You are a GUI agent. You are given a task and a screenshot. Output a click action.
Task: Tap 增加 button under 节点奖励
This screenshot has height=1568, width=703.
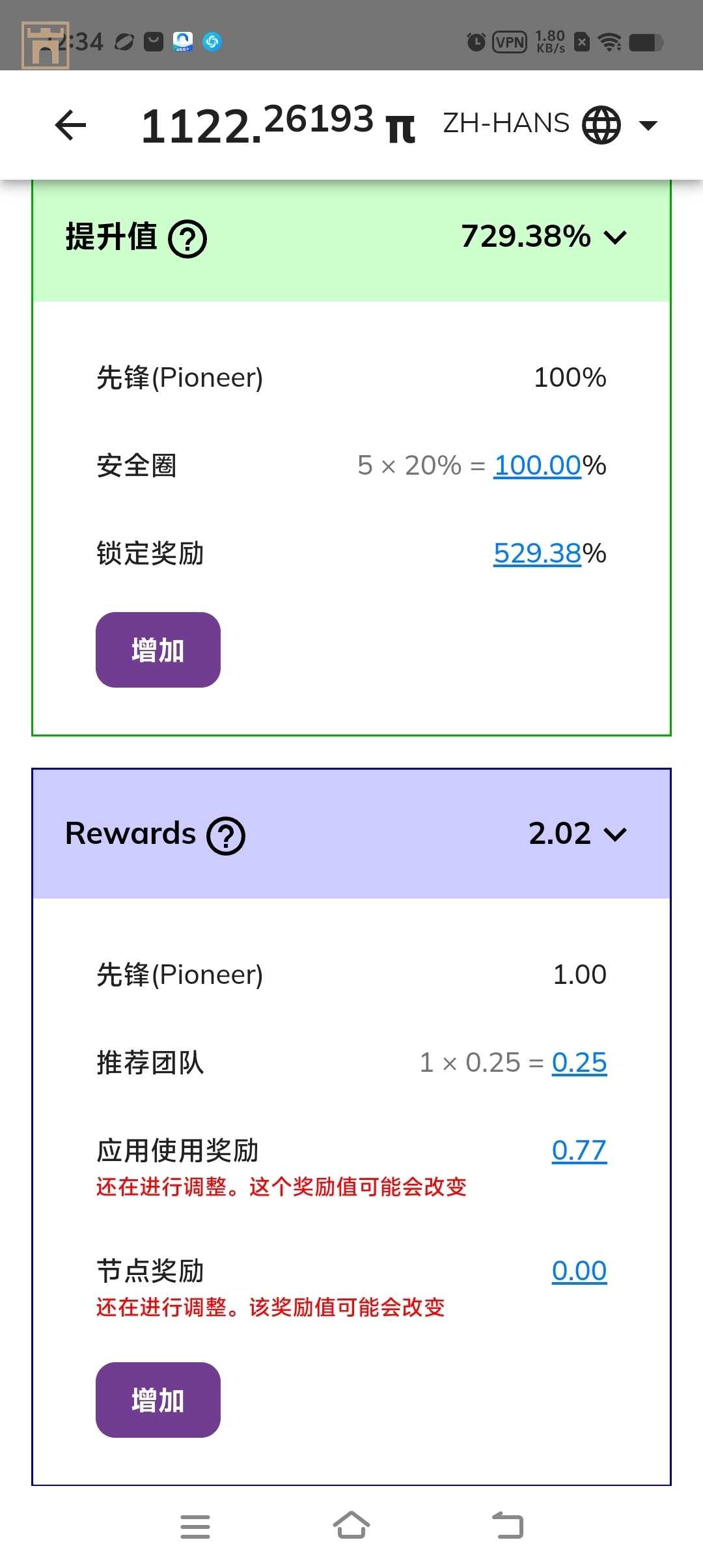[158, 1400]
